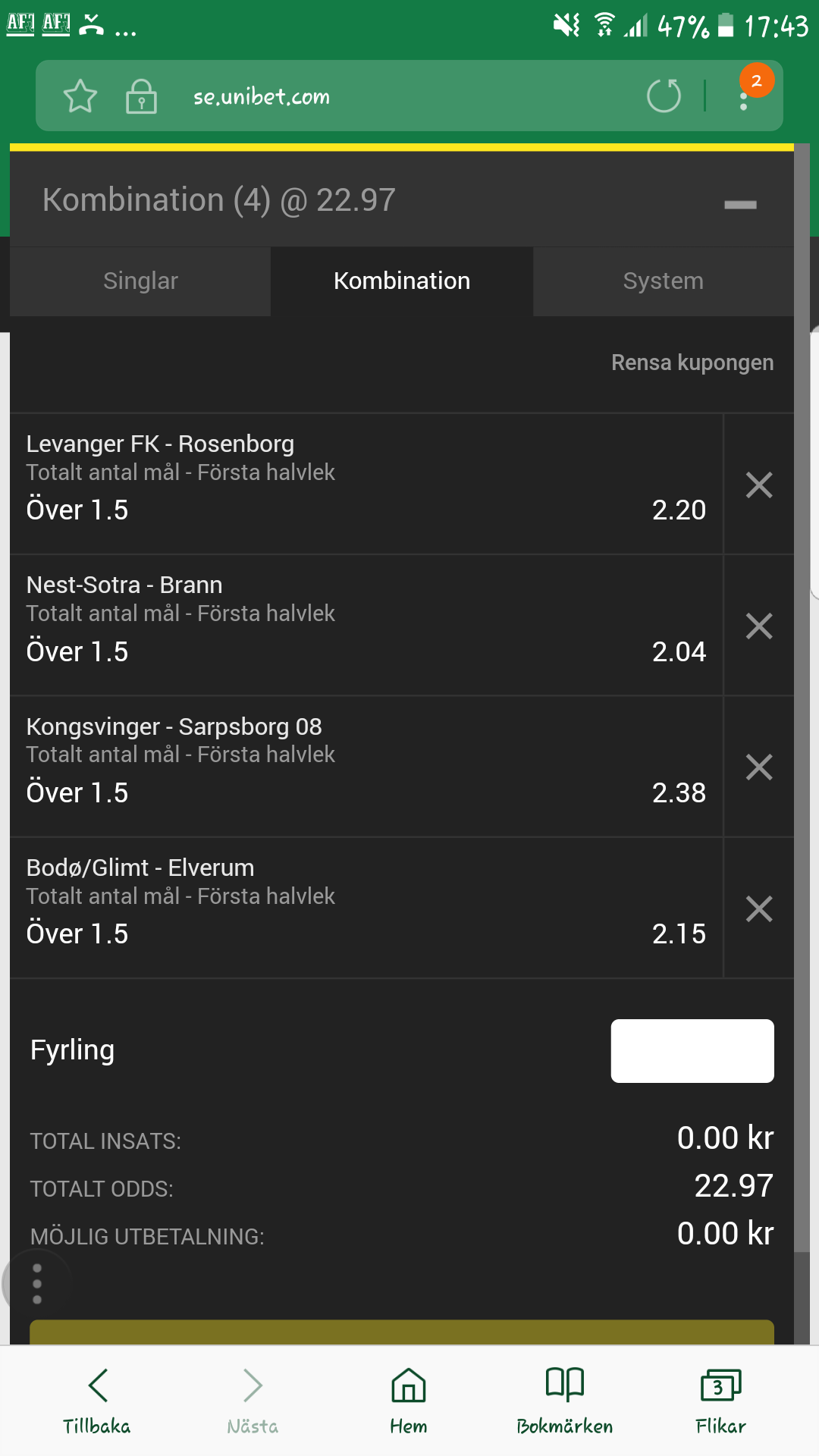The width and height of the screenshot is (819, 1456).
Task: Remove the Bodø/Glimt - Elverum selection
Action: [759, 908]
